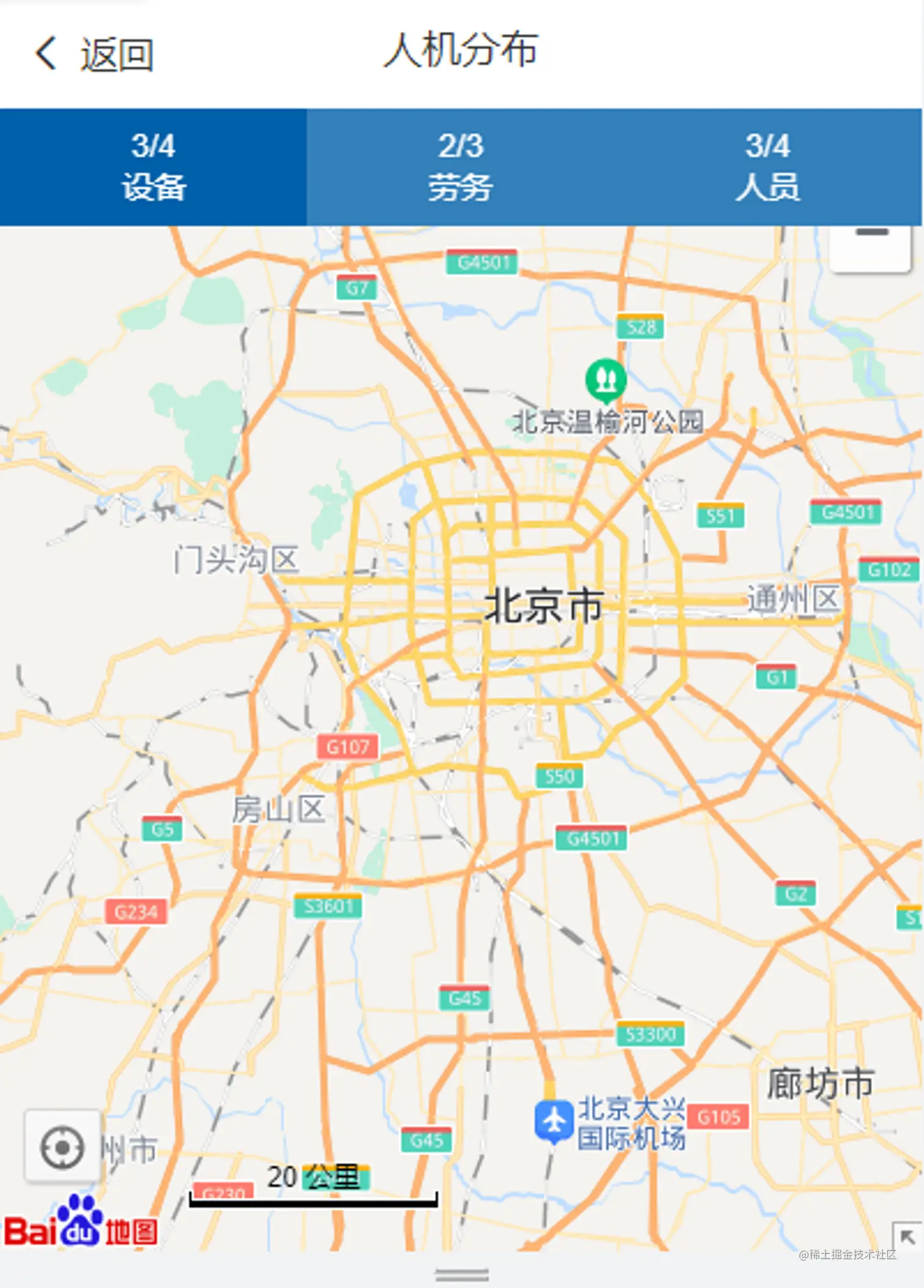
Task: Tap the 北京大兴国际机场 airport marker
Action: pos(553,1121)
